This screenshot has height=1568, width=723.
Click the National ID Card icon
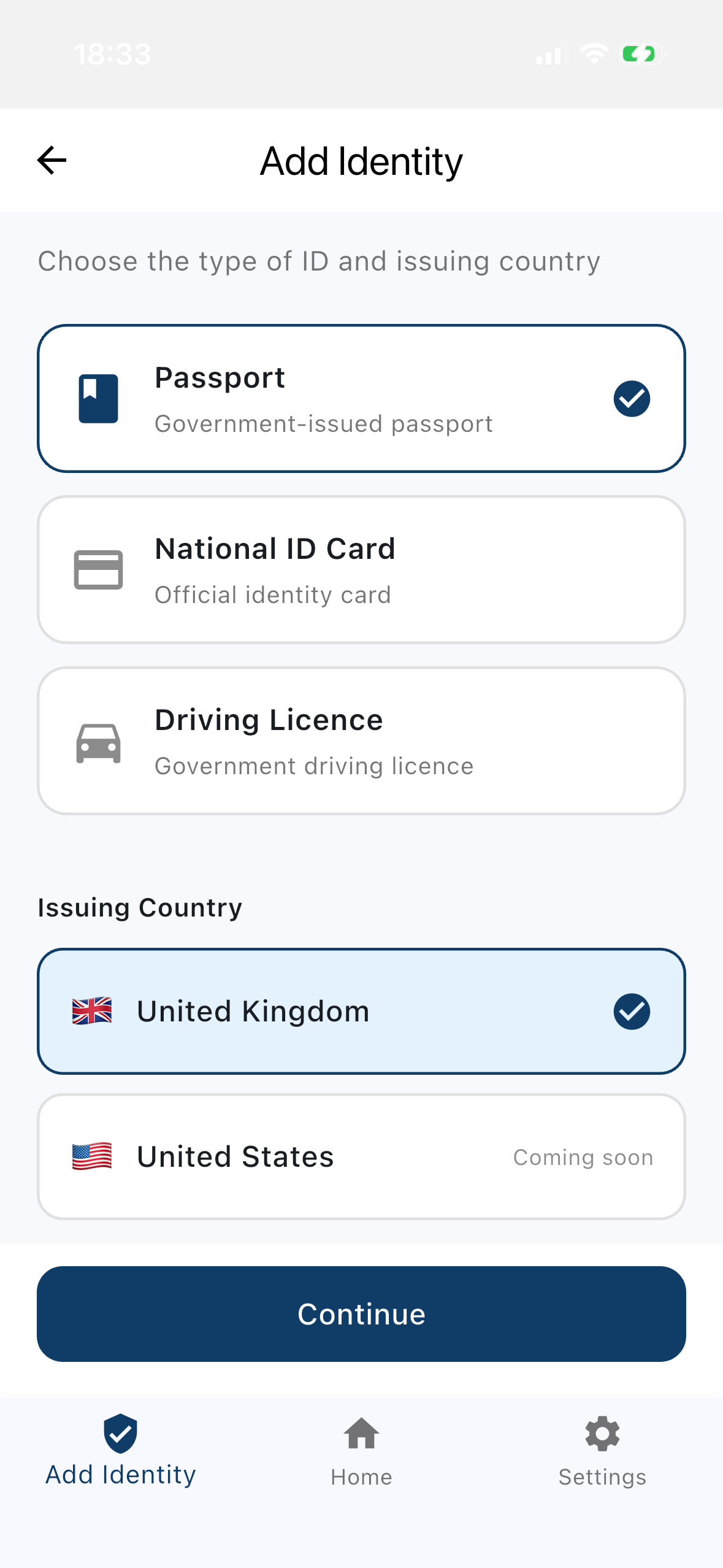tap(99, 569)
